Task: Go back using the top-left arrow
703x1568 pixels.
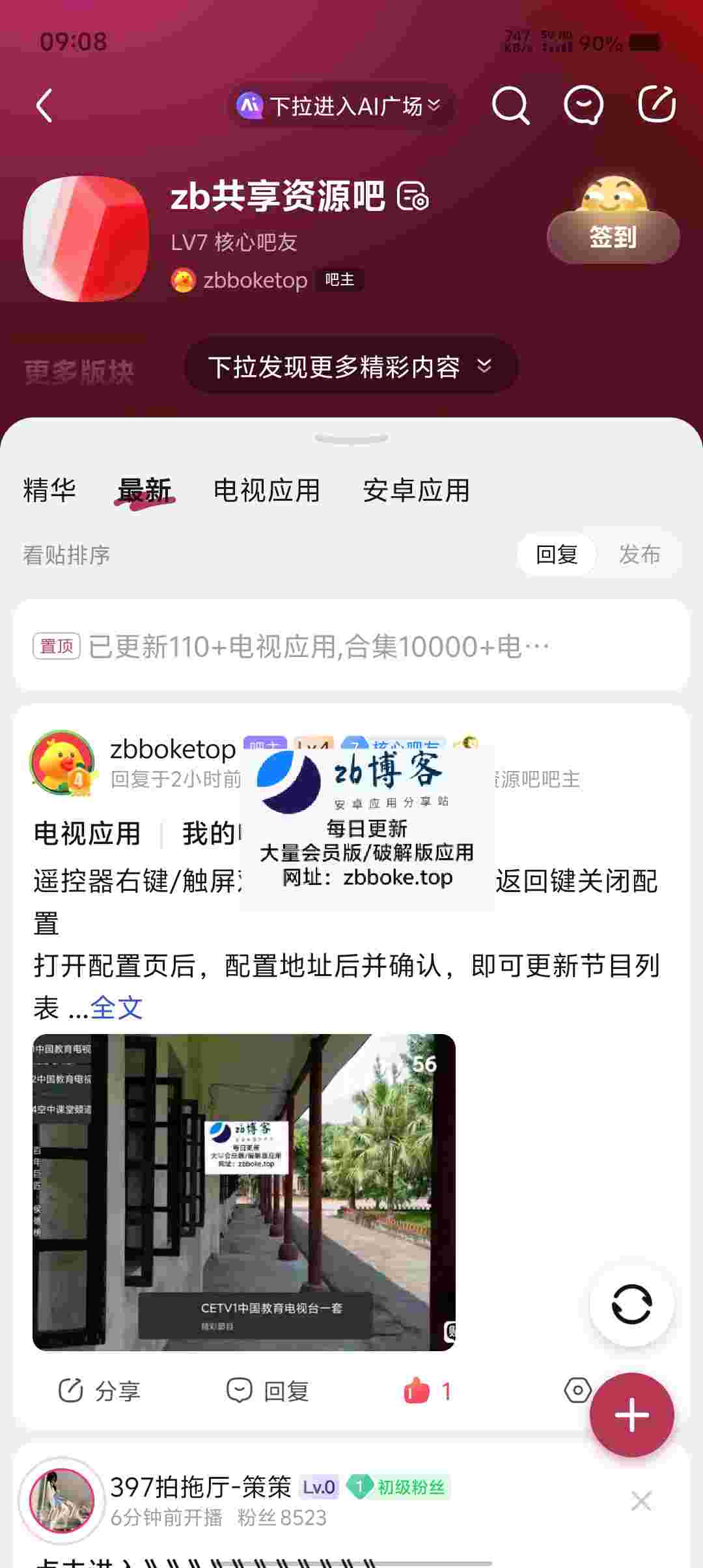Action: [x=44, y=105]
